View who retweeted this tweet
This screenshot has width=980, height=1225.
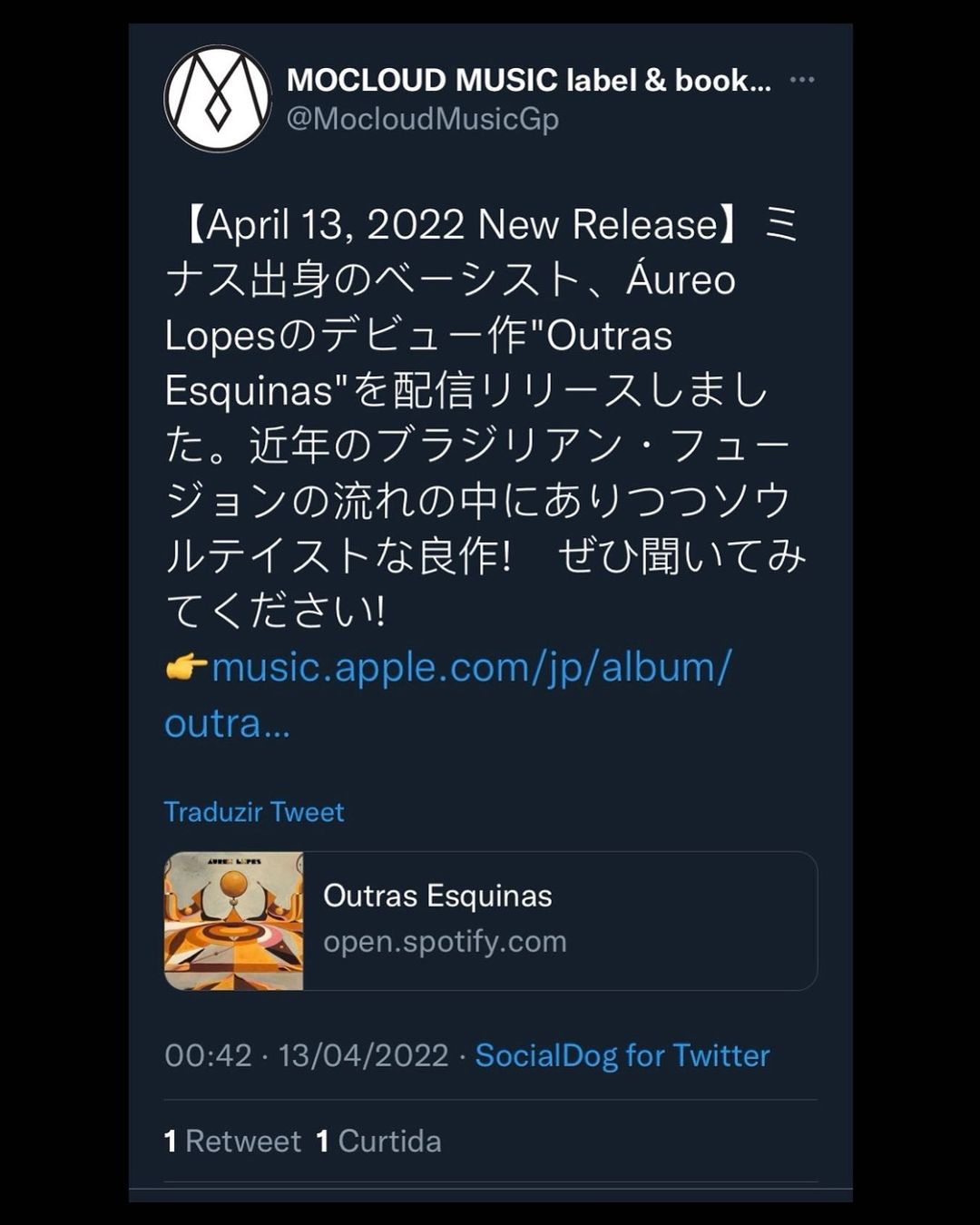coord(232,1141)
